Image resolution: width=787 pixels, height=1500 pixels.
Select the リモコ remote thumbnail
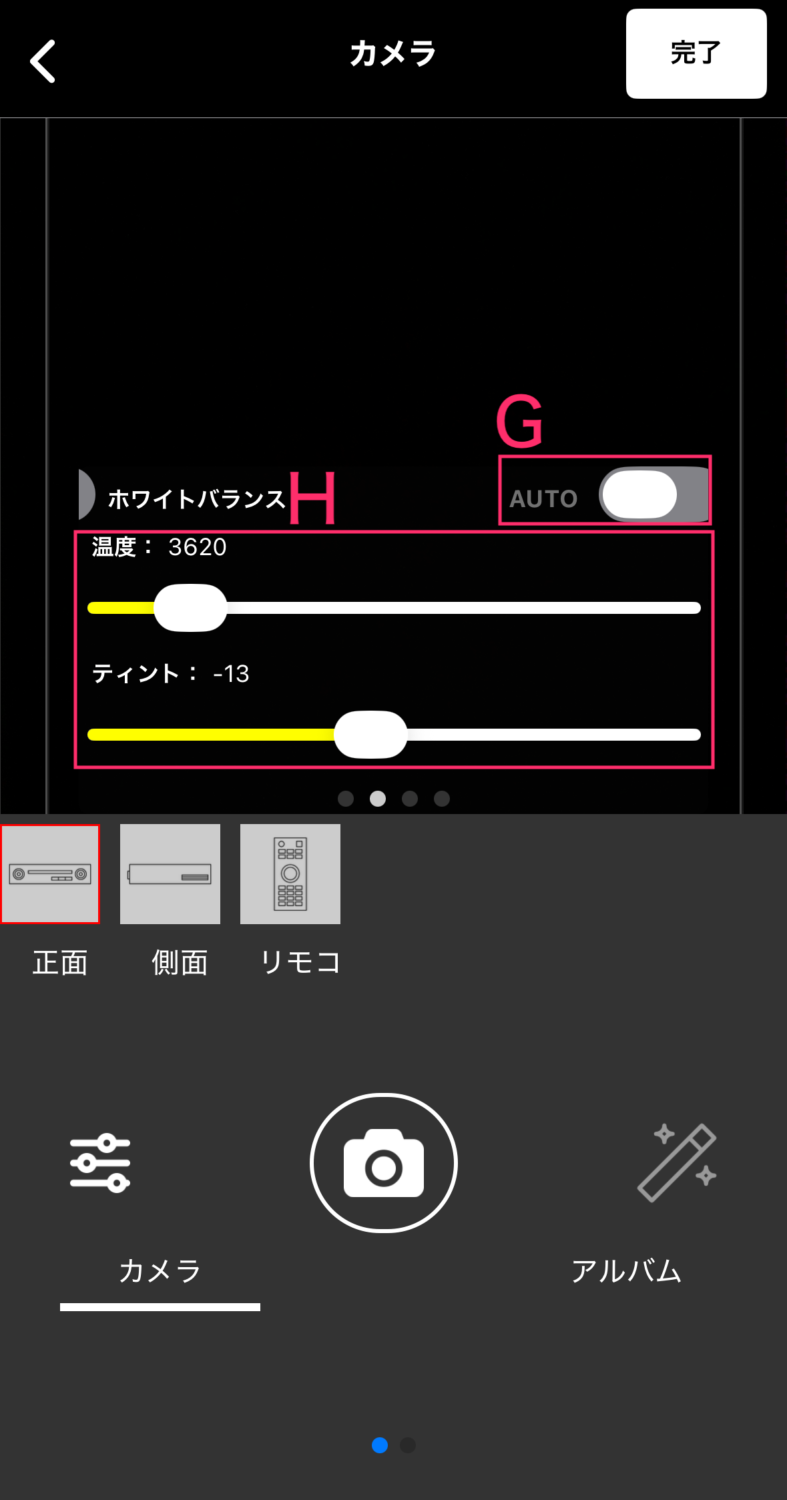[290, 874]
